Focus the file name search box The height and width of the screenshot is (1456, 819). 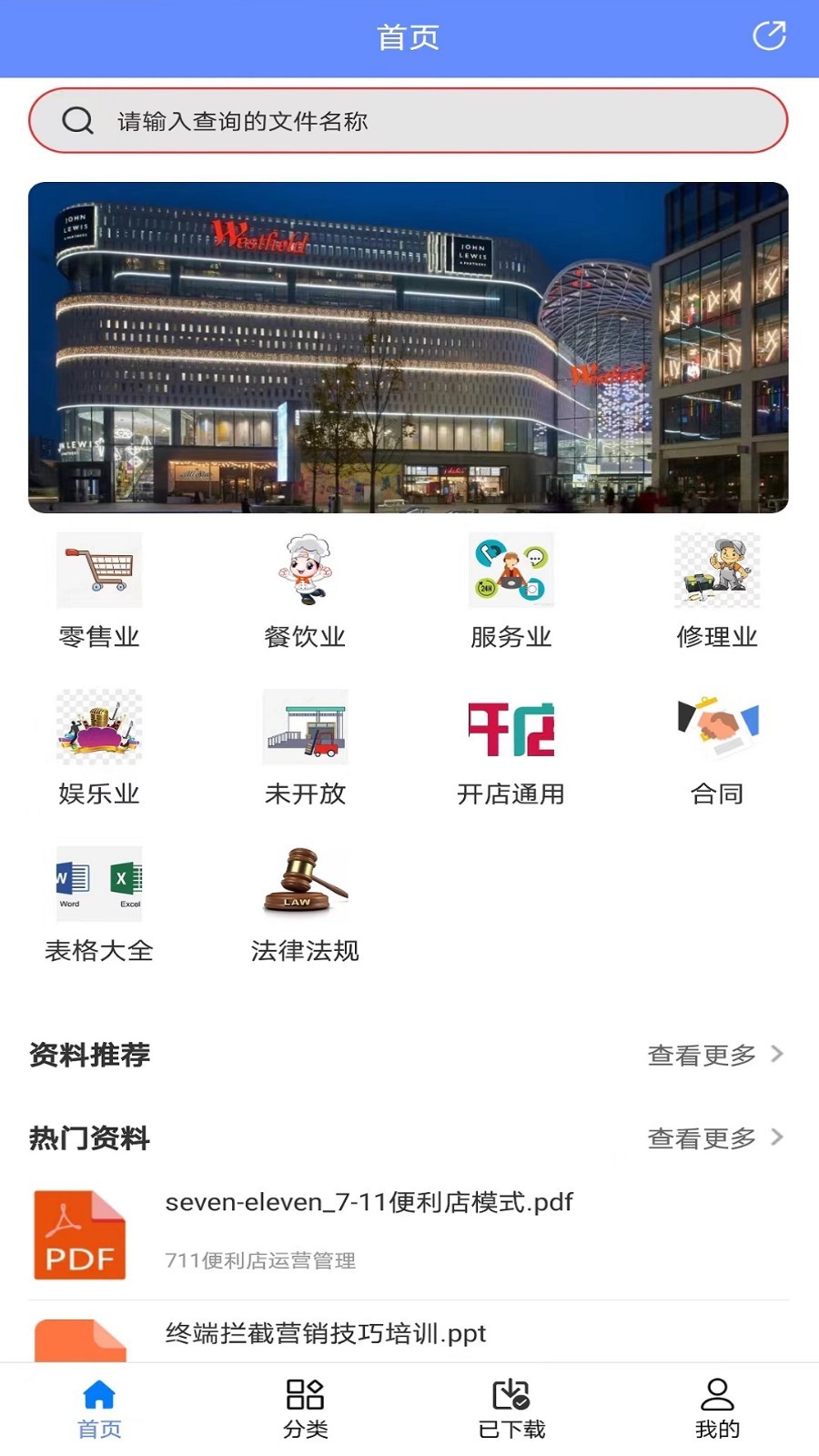(x=408, y=120)
